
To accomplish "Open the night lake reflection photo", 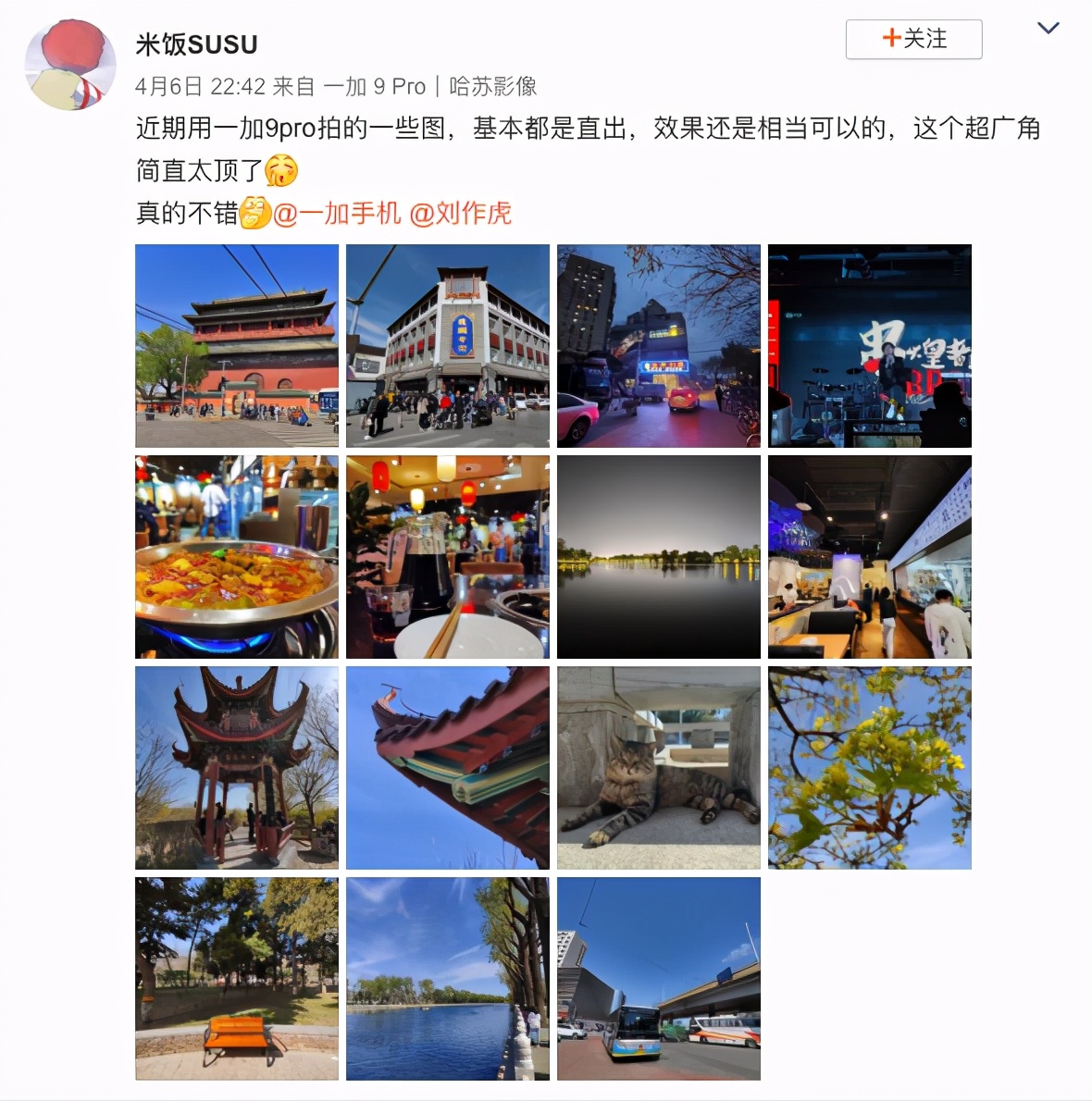I will [x=659, y=557].
